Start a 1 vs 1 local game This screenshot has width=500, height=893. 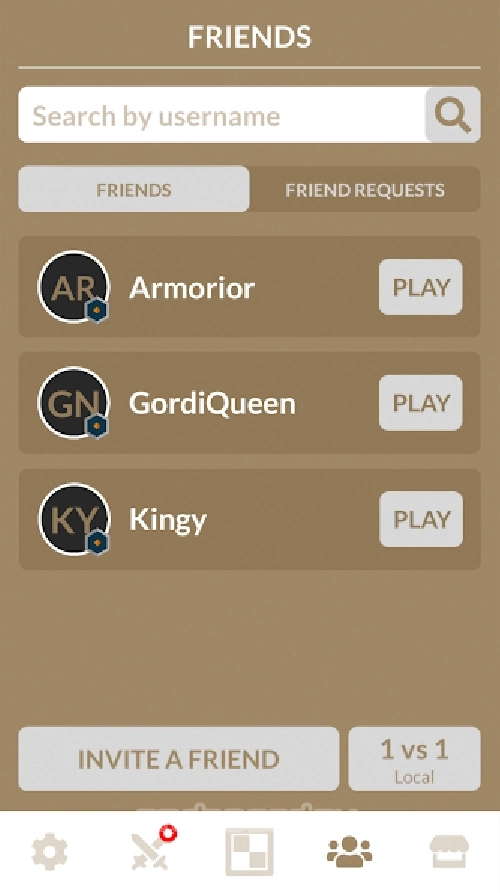(415, 759)
